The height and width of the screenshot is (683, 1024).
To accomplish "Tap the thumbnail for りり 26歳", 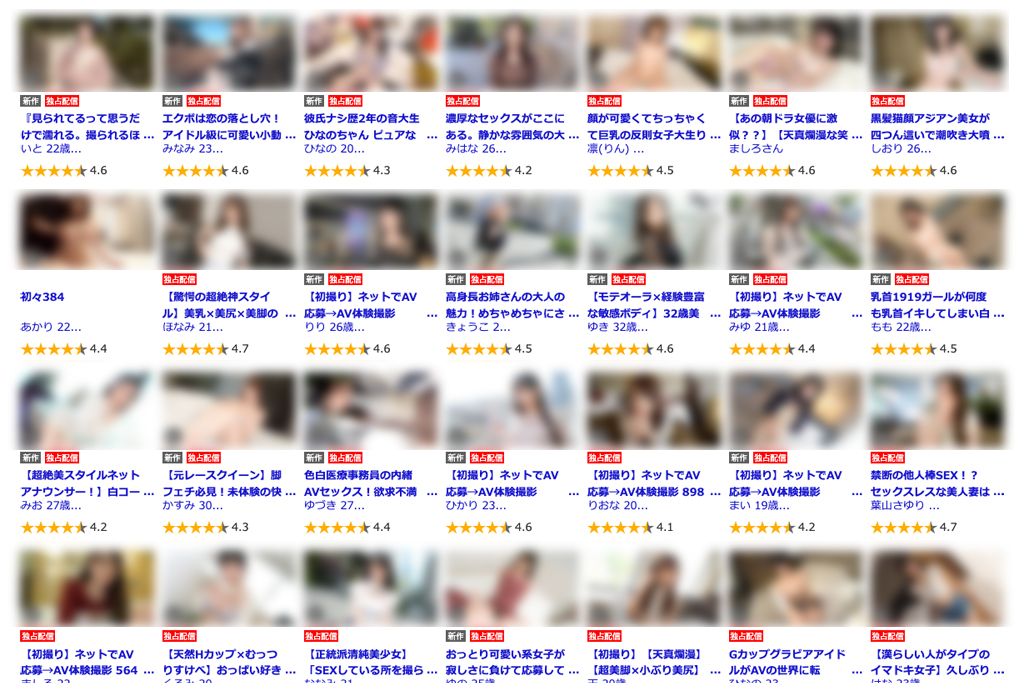I will [371, 231].
